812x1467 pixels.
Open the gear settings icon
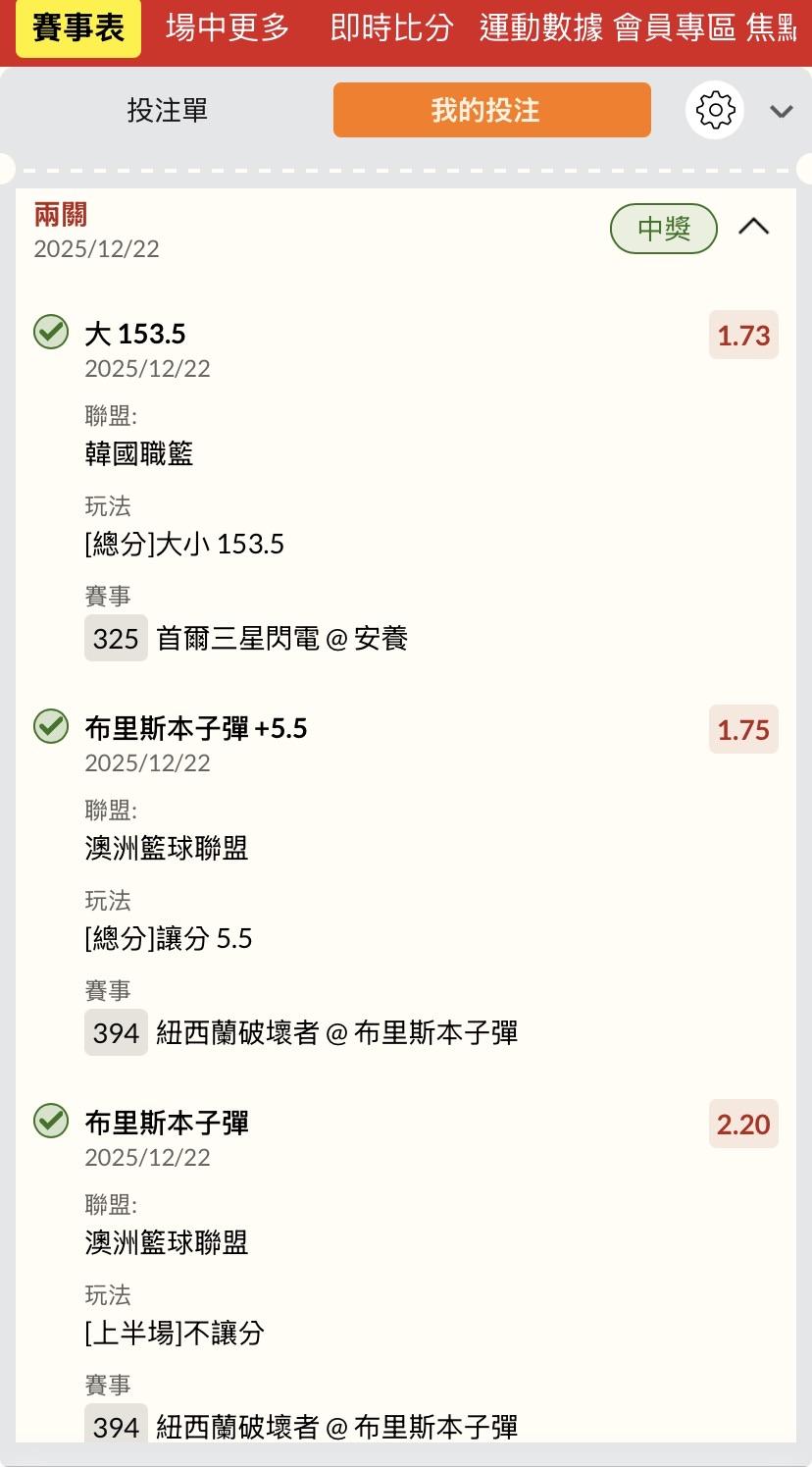click(715, 110)
